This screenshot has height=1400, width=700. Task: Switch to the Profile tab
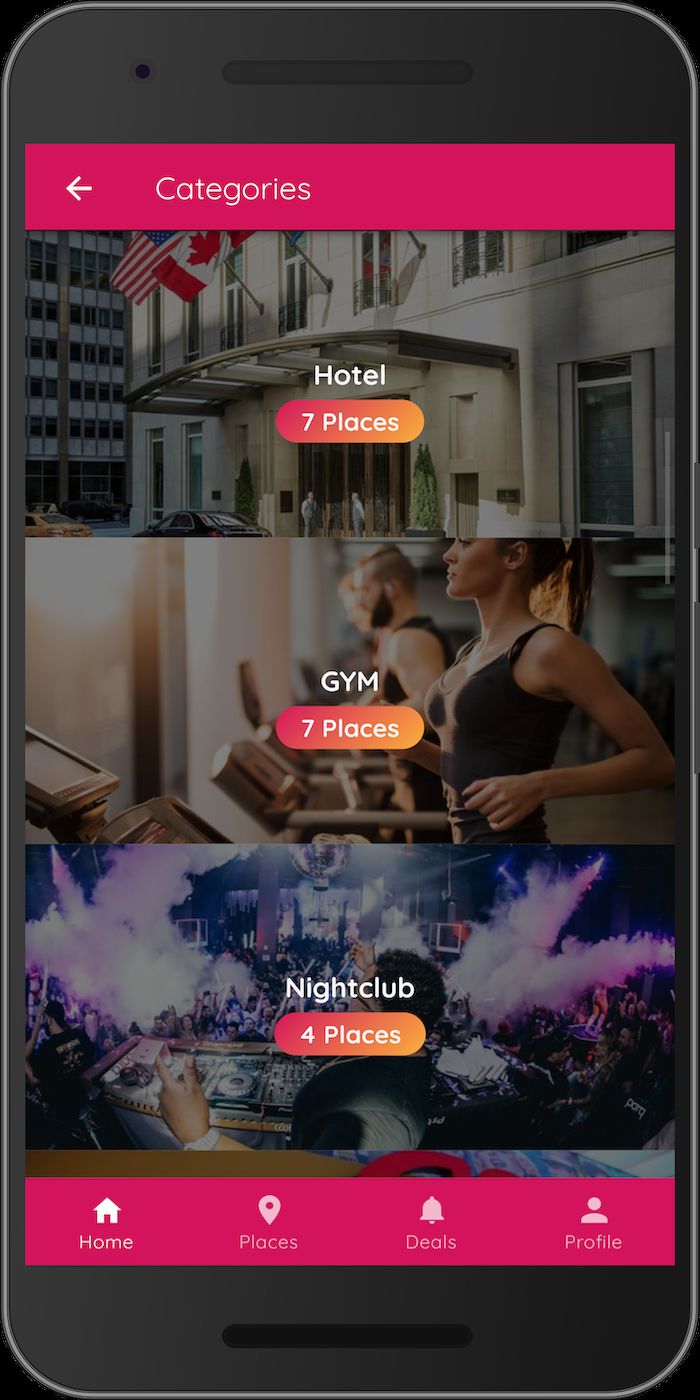593,1223
